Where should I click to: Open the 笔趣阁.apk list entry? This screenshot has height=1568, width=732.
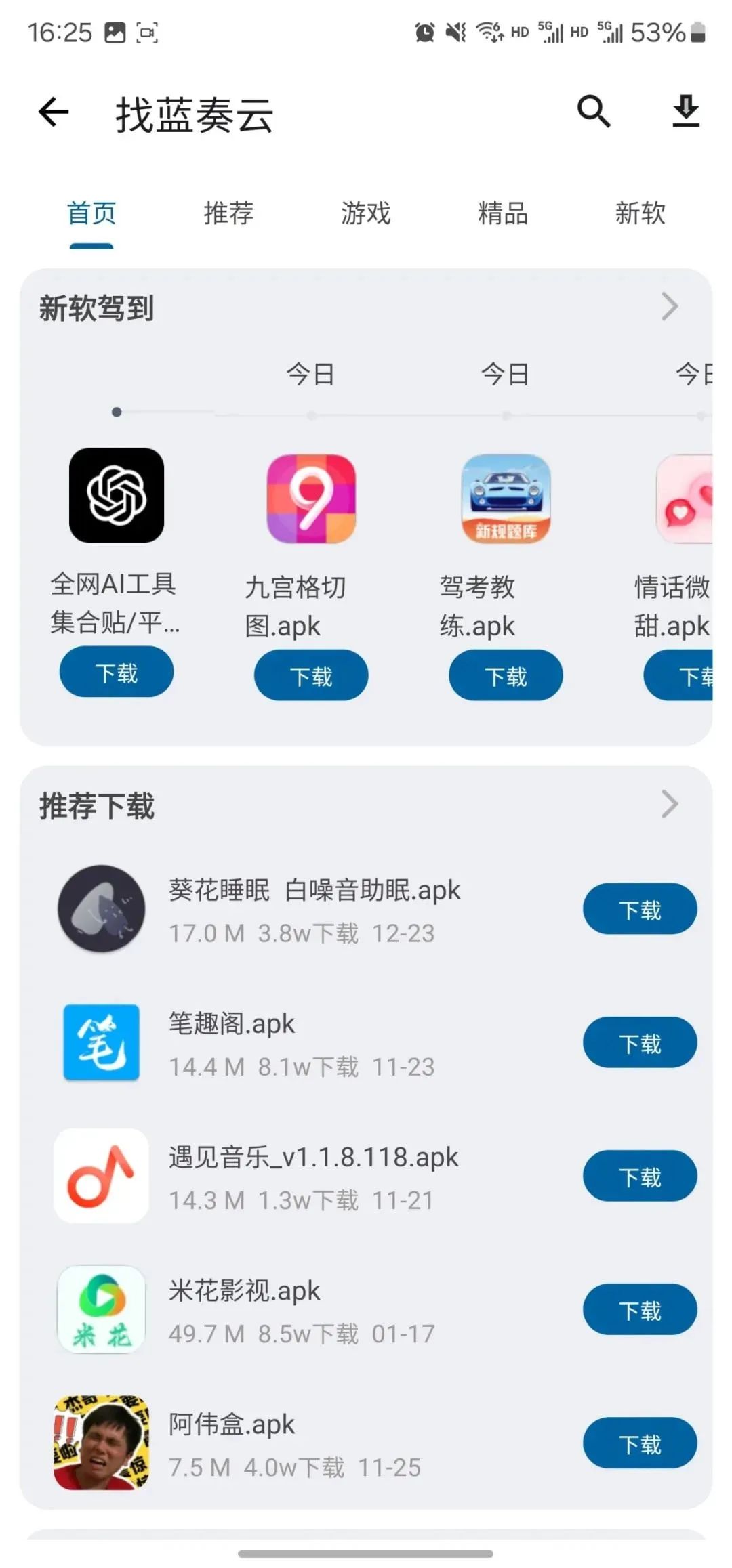[x=305, y=1043]
